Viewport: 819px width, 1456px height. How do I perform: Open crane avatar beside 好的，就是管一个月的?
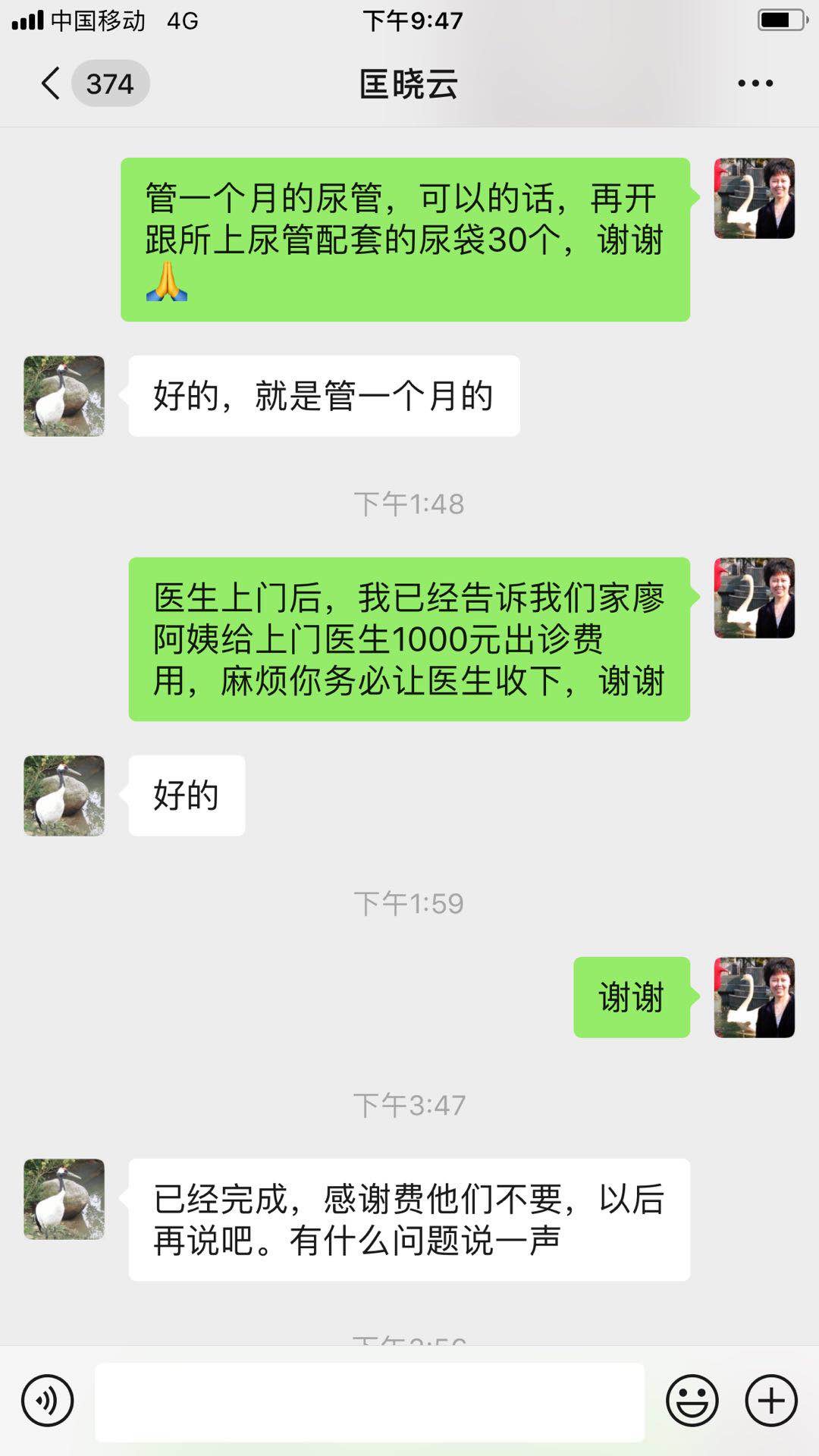click(64, 396)
